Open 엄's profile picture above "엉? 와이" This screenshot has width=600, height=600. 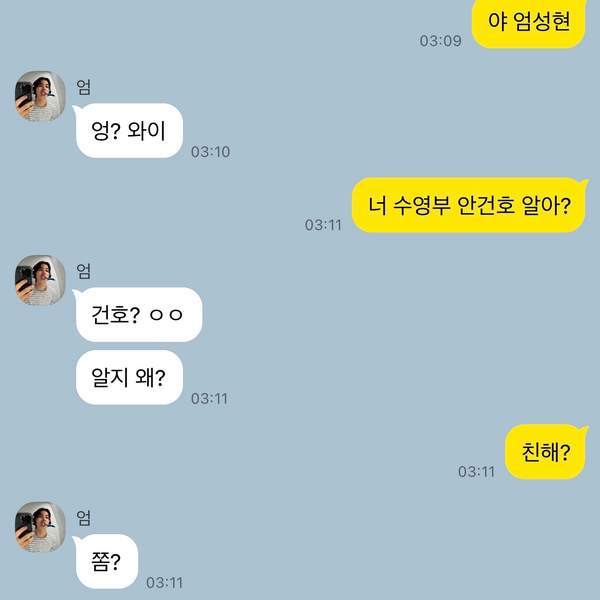(40, 97)
